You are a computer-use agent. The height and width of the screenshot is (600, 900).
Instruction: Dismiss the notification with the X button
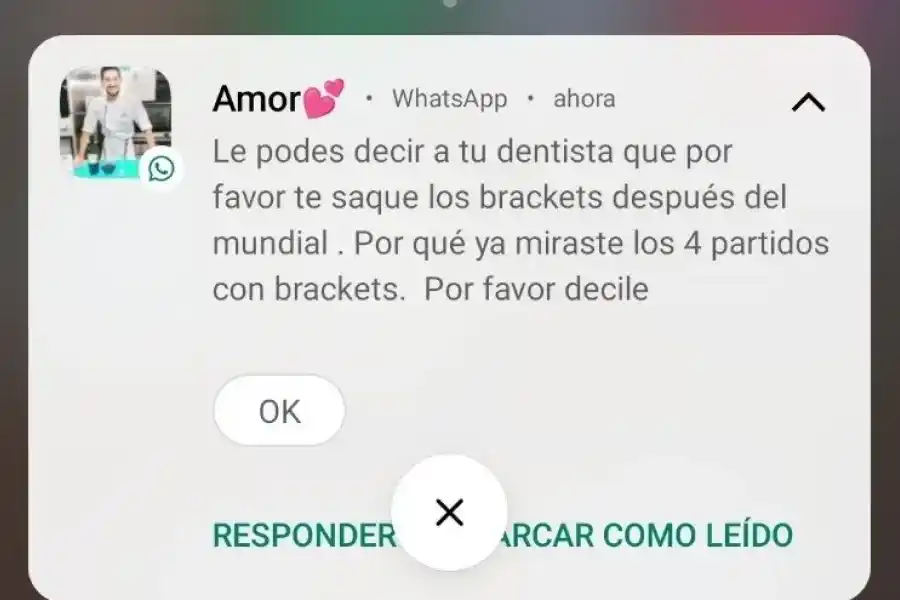pyautogui.click(x=449, y=513)
